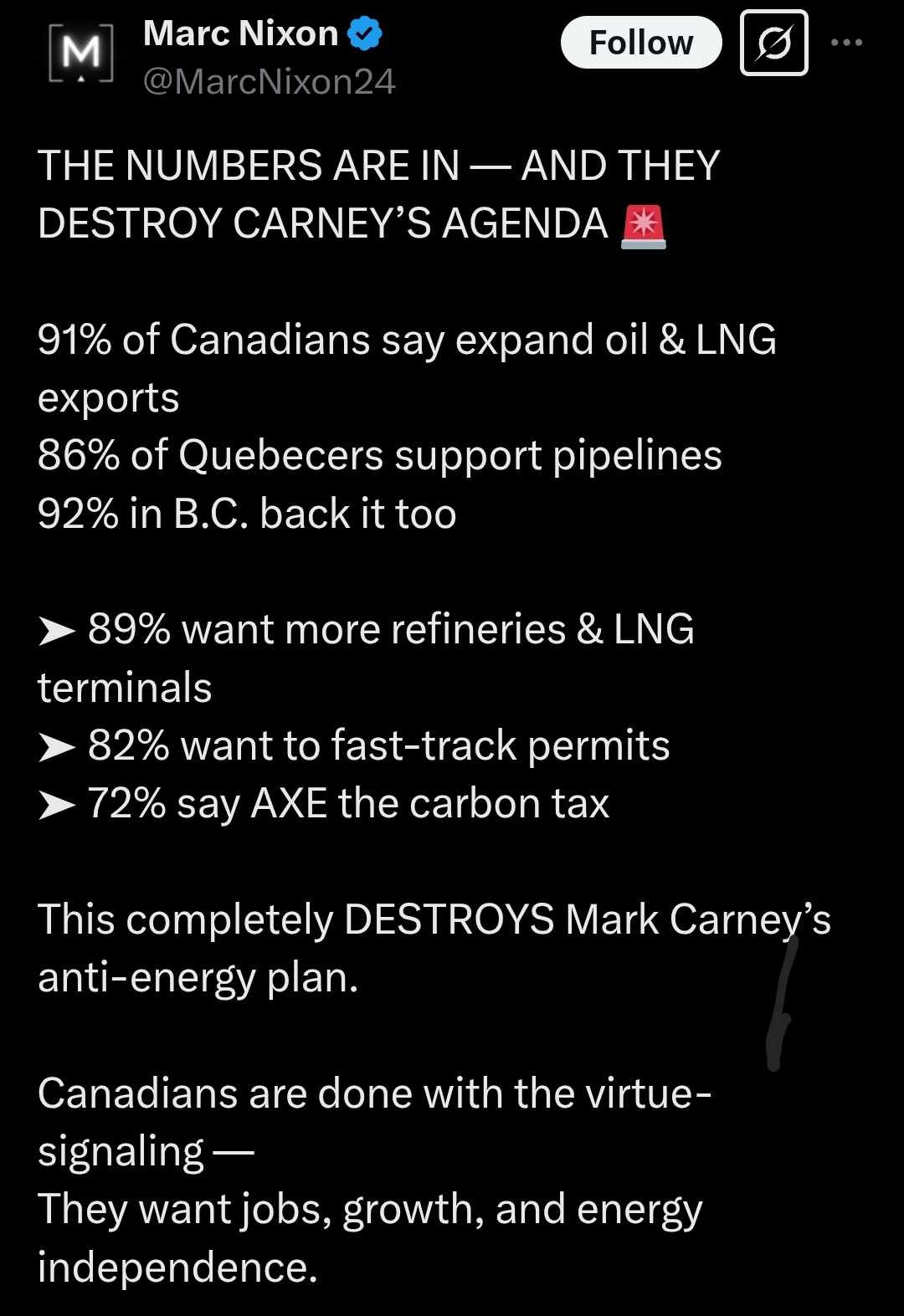Open the post overflow menu

847,43
